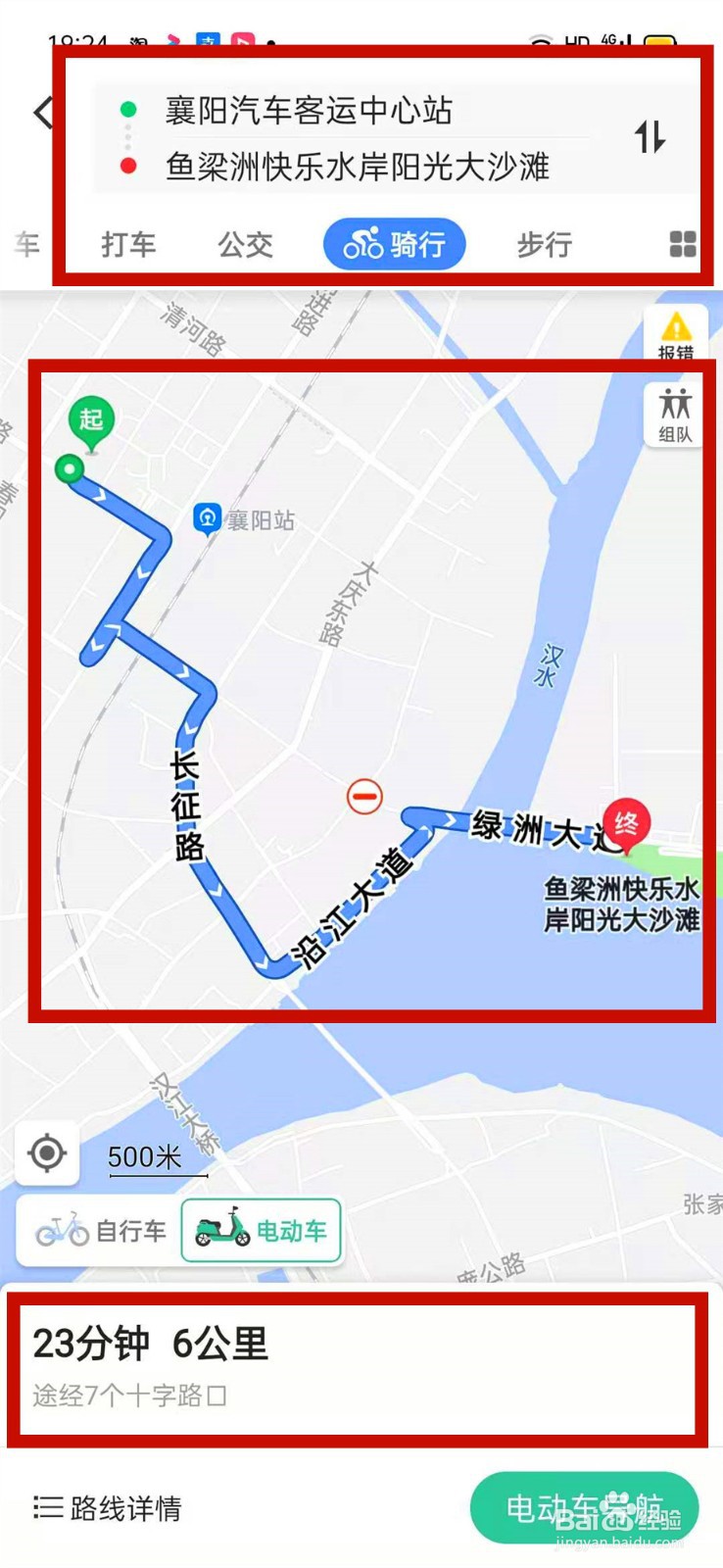Tap the current location compass icon

(48, 1153)
